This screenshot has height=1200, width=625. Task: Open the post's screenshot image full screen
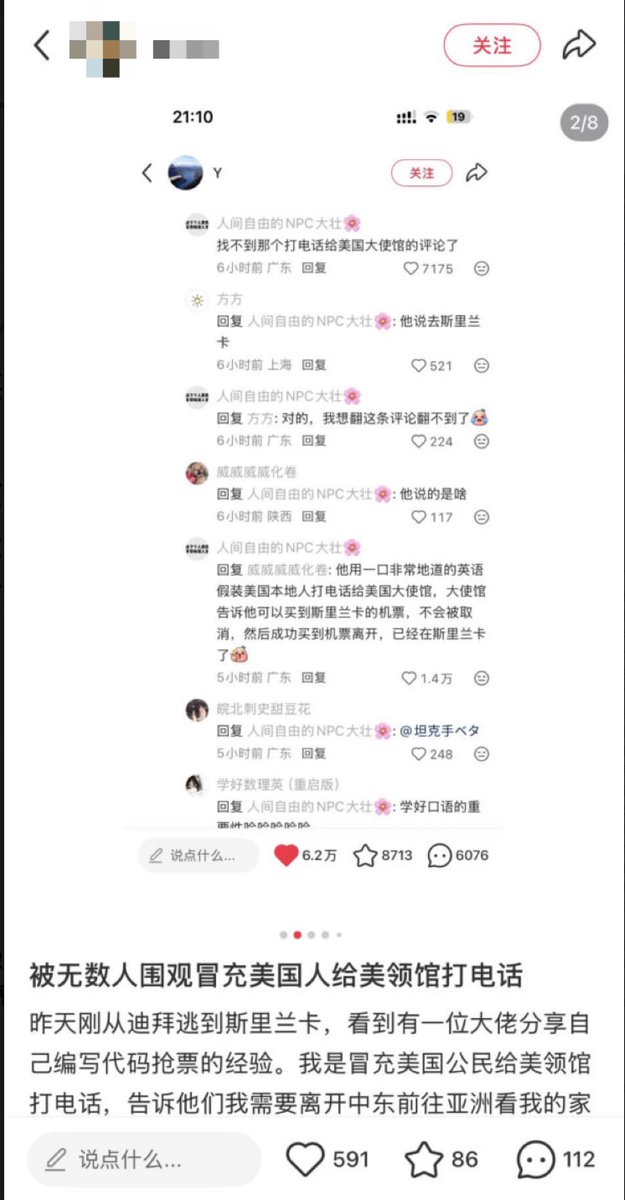tap(312, 500)
